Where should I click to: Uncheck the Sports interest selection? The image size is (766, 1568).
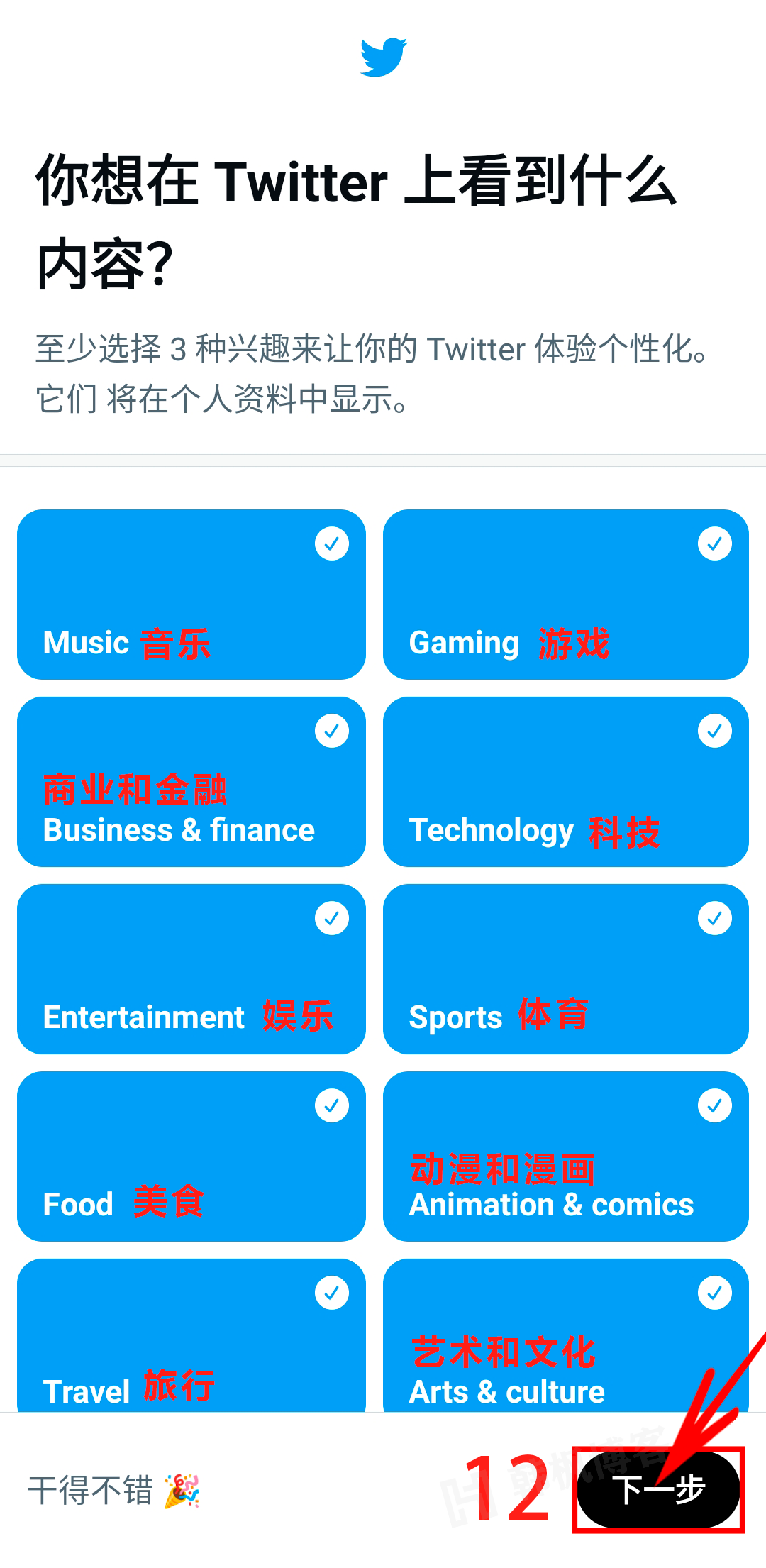[714, 917]
